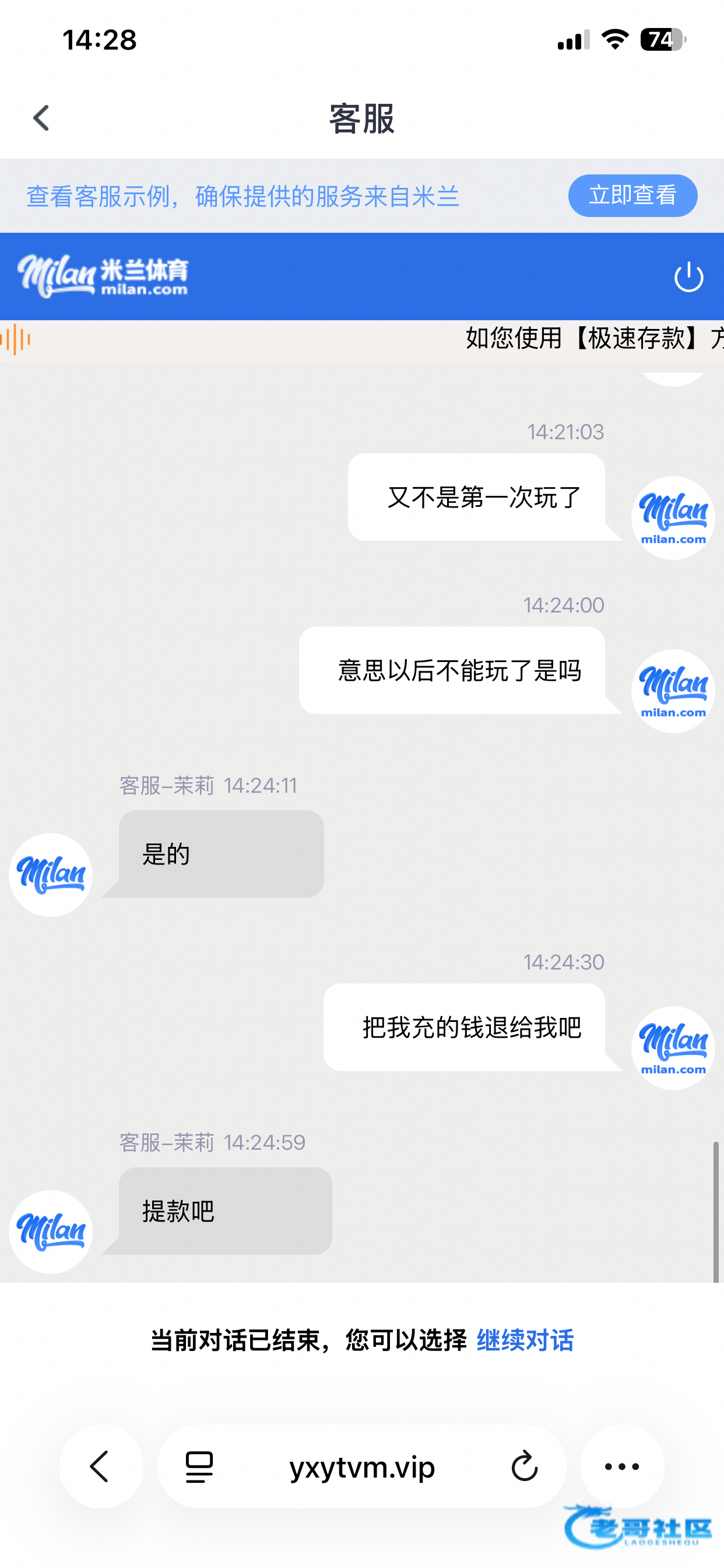Go back from the 客服 page

pos(41,118)
